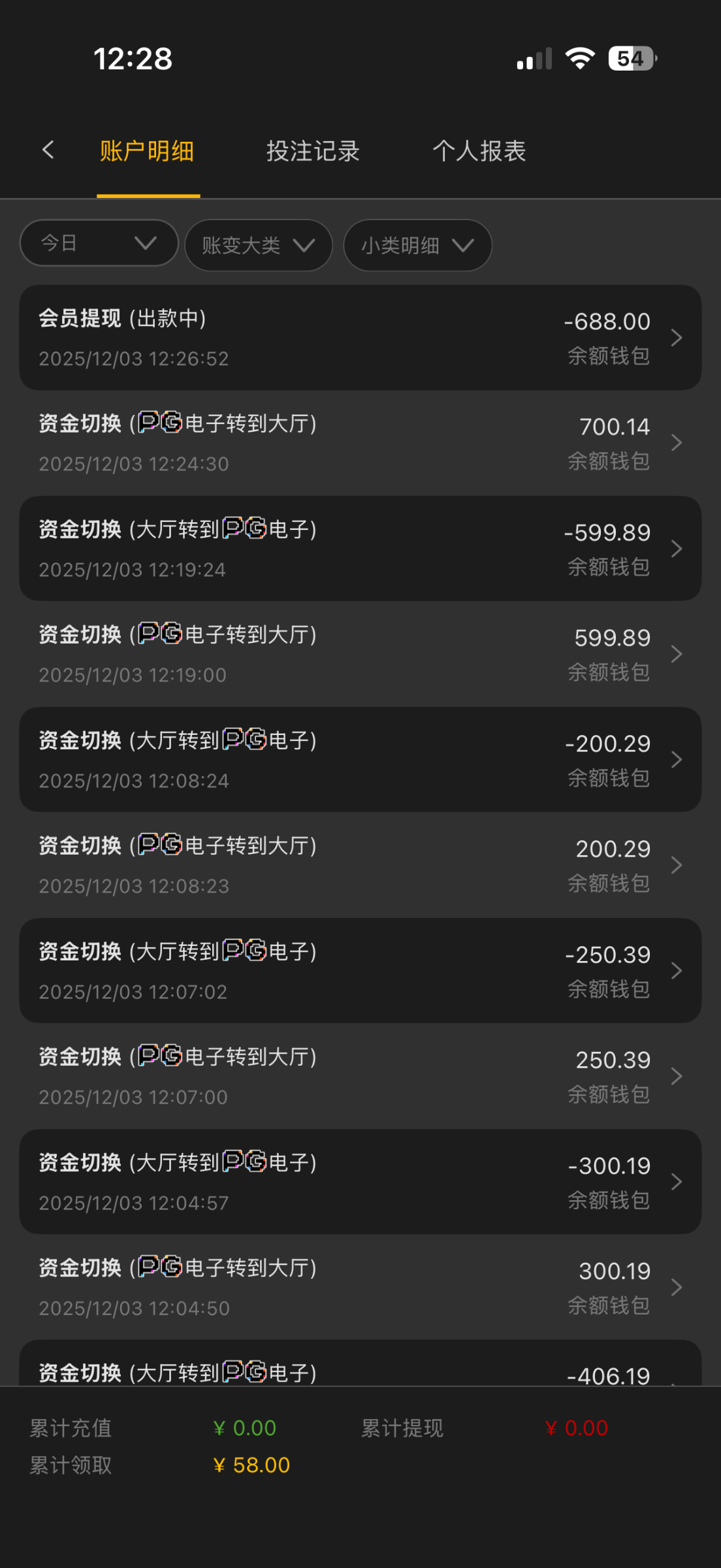Select the 账户明细 tab
This screenshot has width=721, height=1568.
tap(147, 151)
